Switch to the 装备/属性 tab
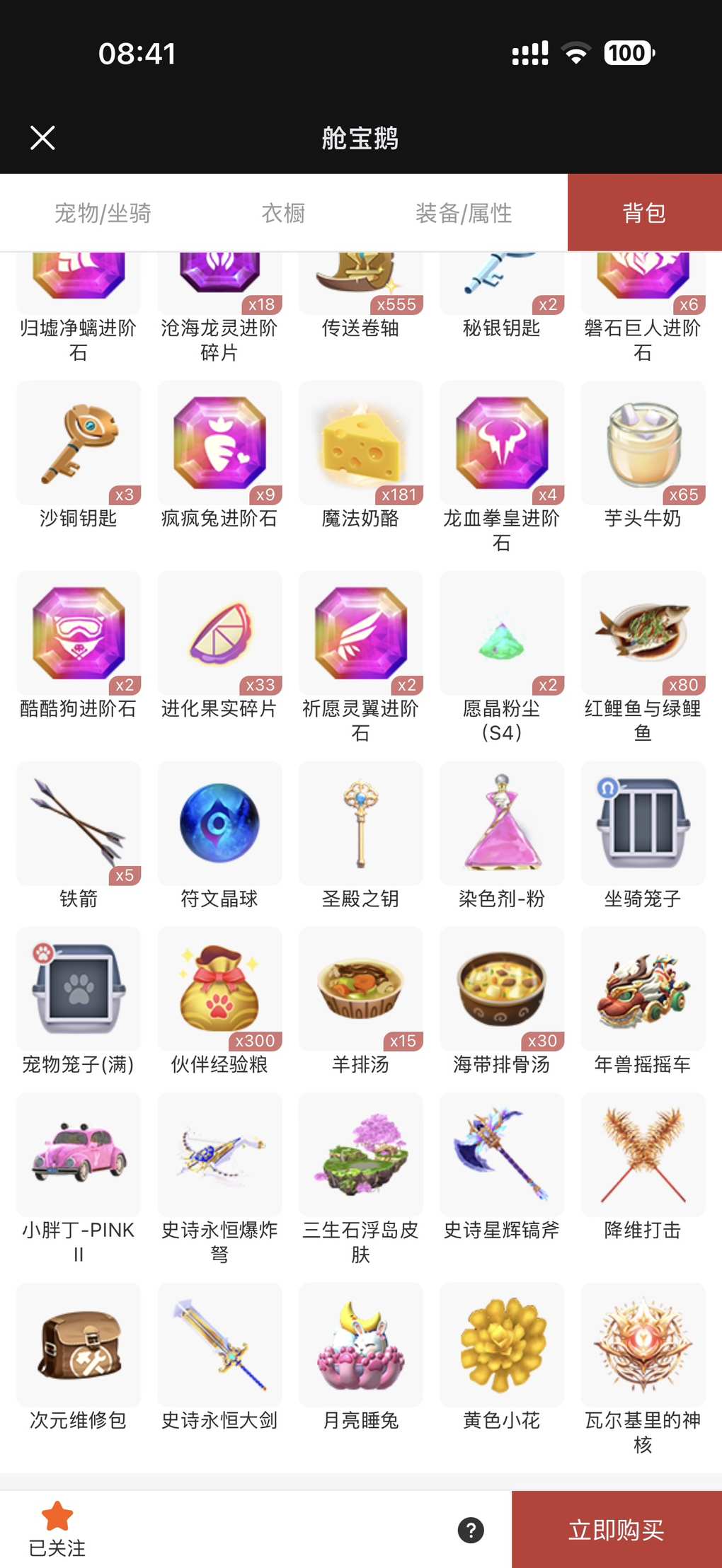The image size is (722, 1568). pos(464,213)
